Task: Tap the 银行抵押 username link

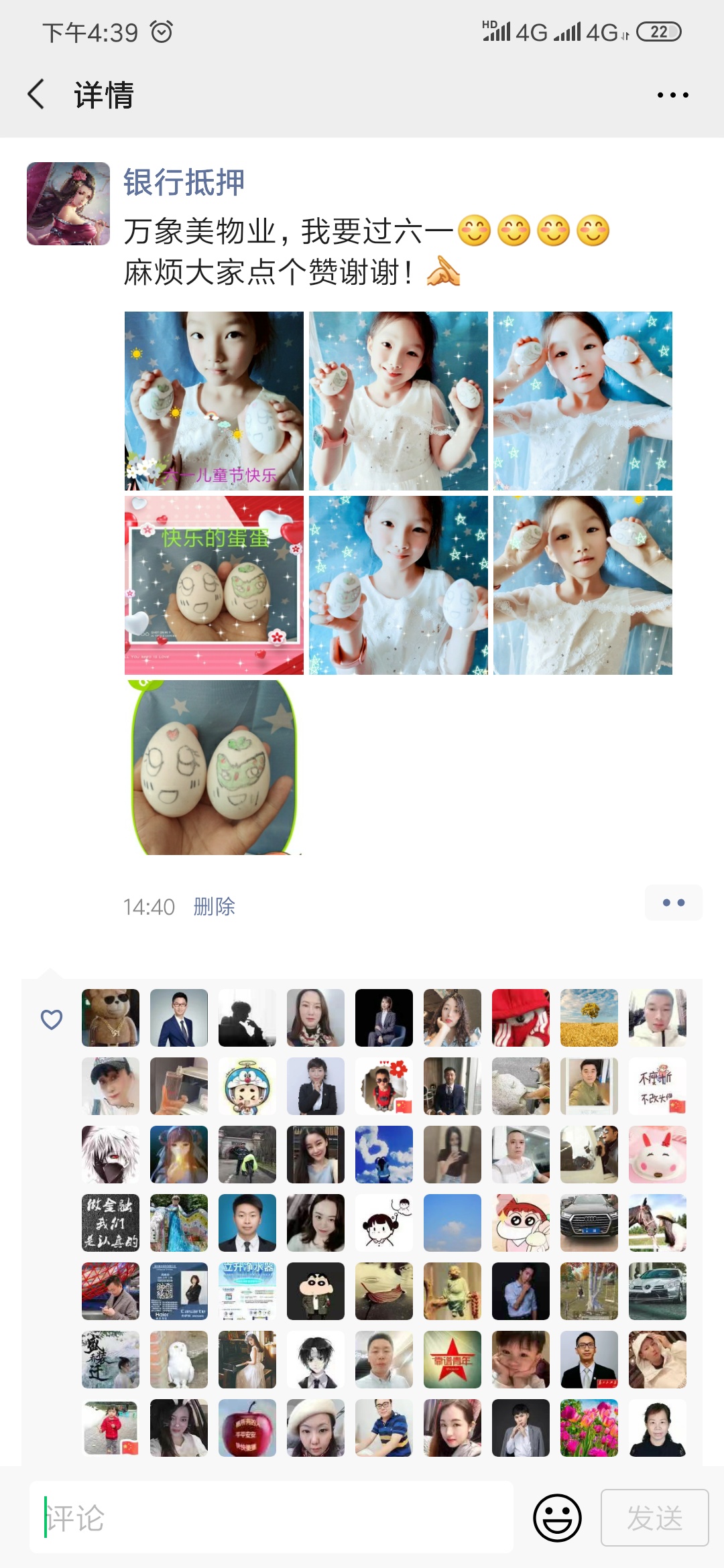Action: click(184, 182)
